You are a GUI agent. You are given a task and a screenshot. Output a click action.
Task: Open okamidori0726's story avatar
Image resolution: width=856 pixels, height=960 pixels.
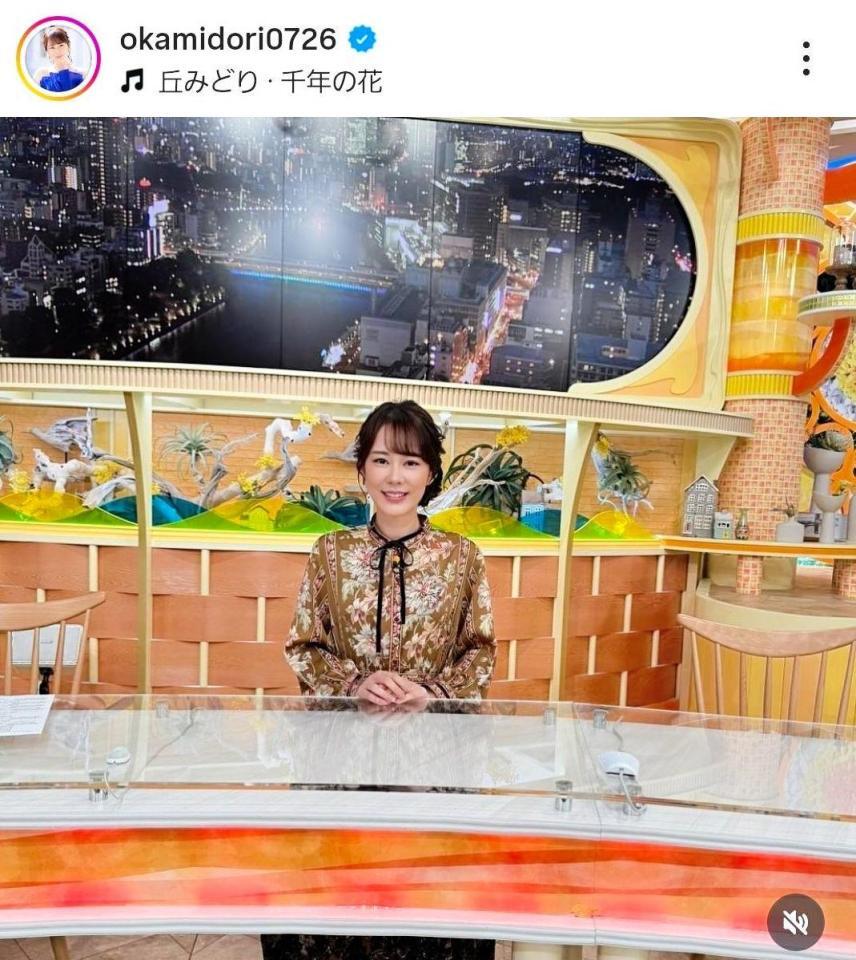(x=58, y=58)
